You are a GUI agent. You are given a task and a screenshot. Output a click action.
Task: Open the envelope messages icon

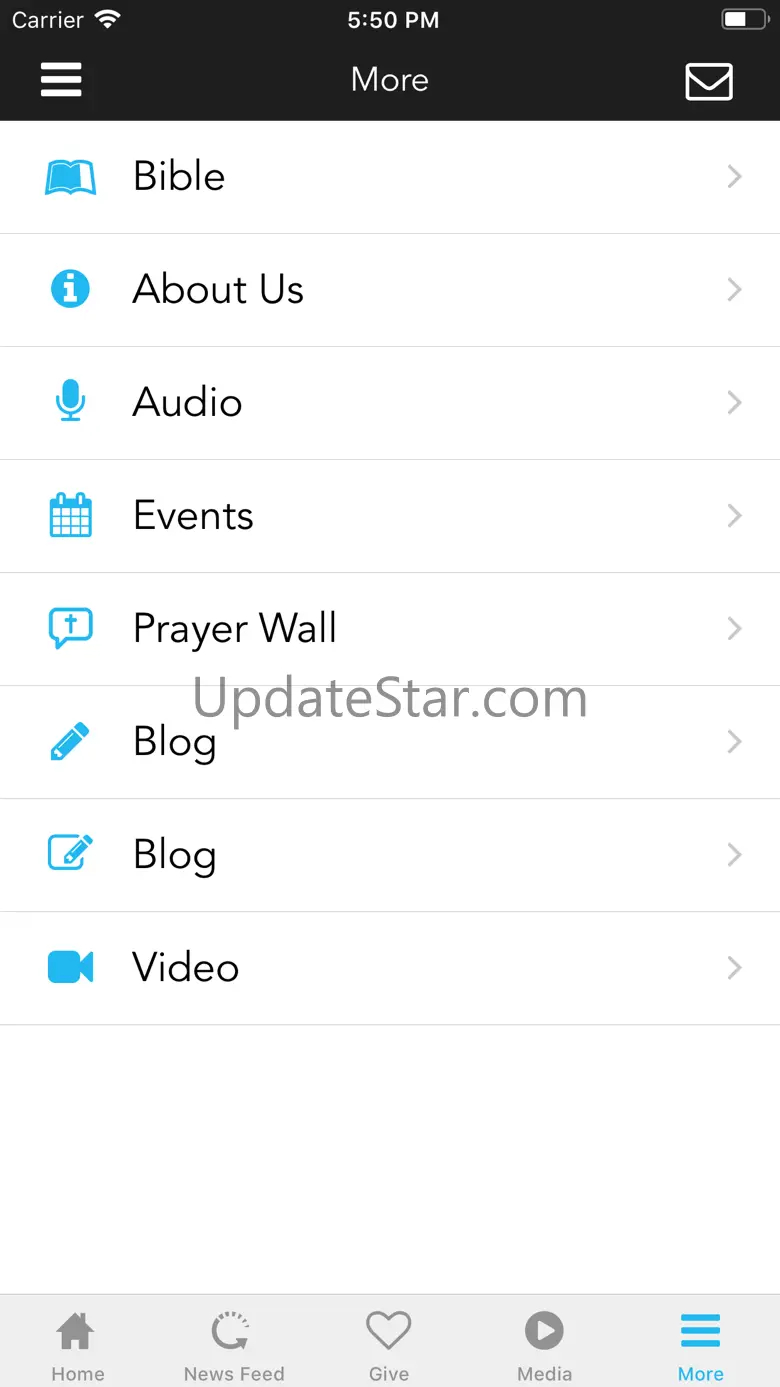click(709, 81)
